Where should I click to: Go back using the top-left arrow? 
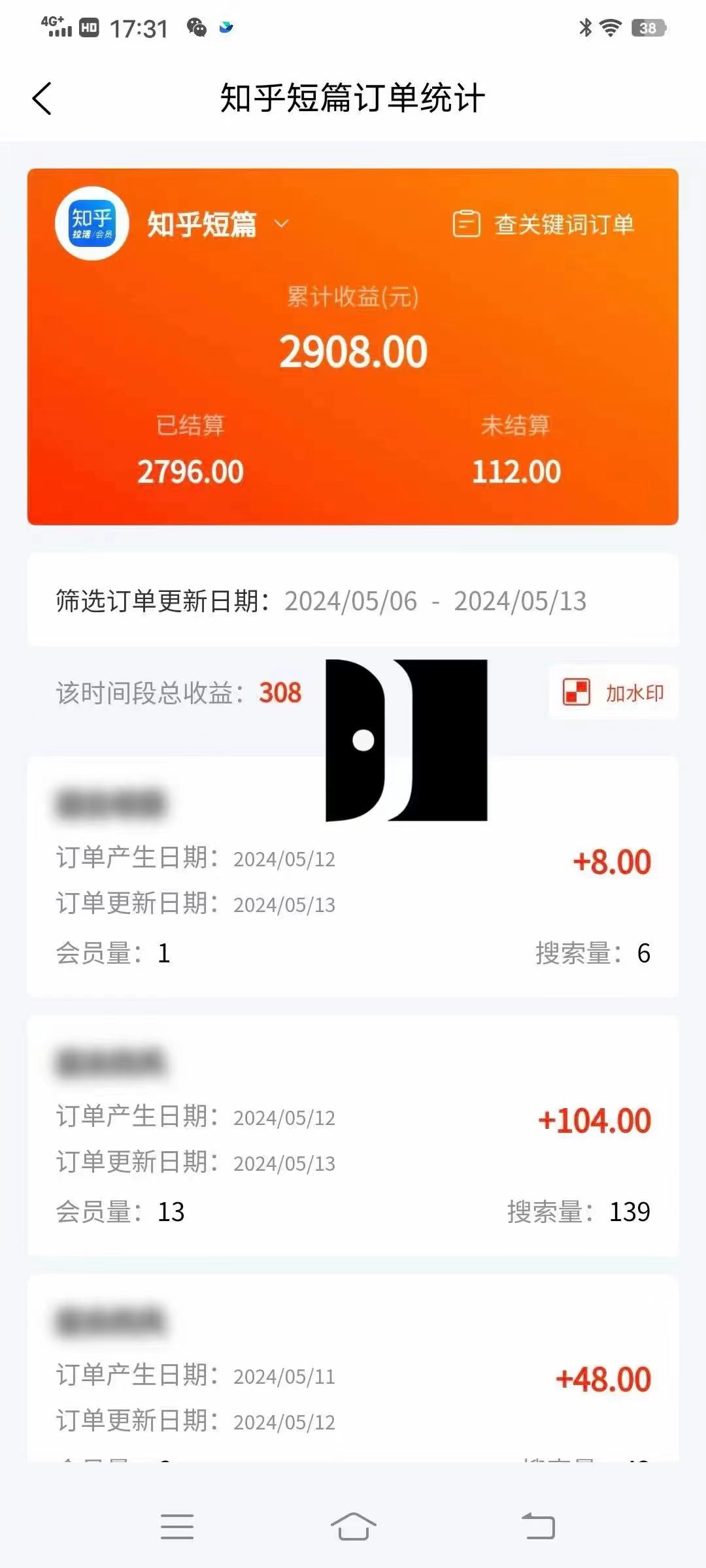42,99
